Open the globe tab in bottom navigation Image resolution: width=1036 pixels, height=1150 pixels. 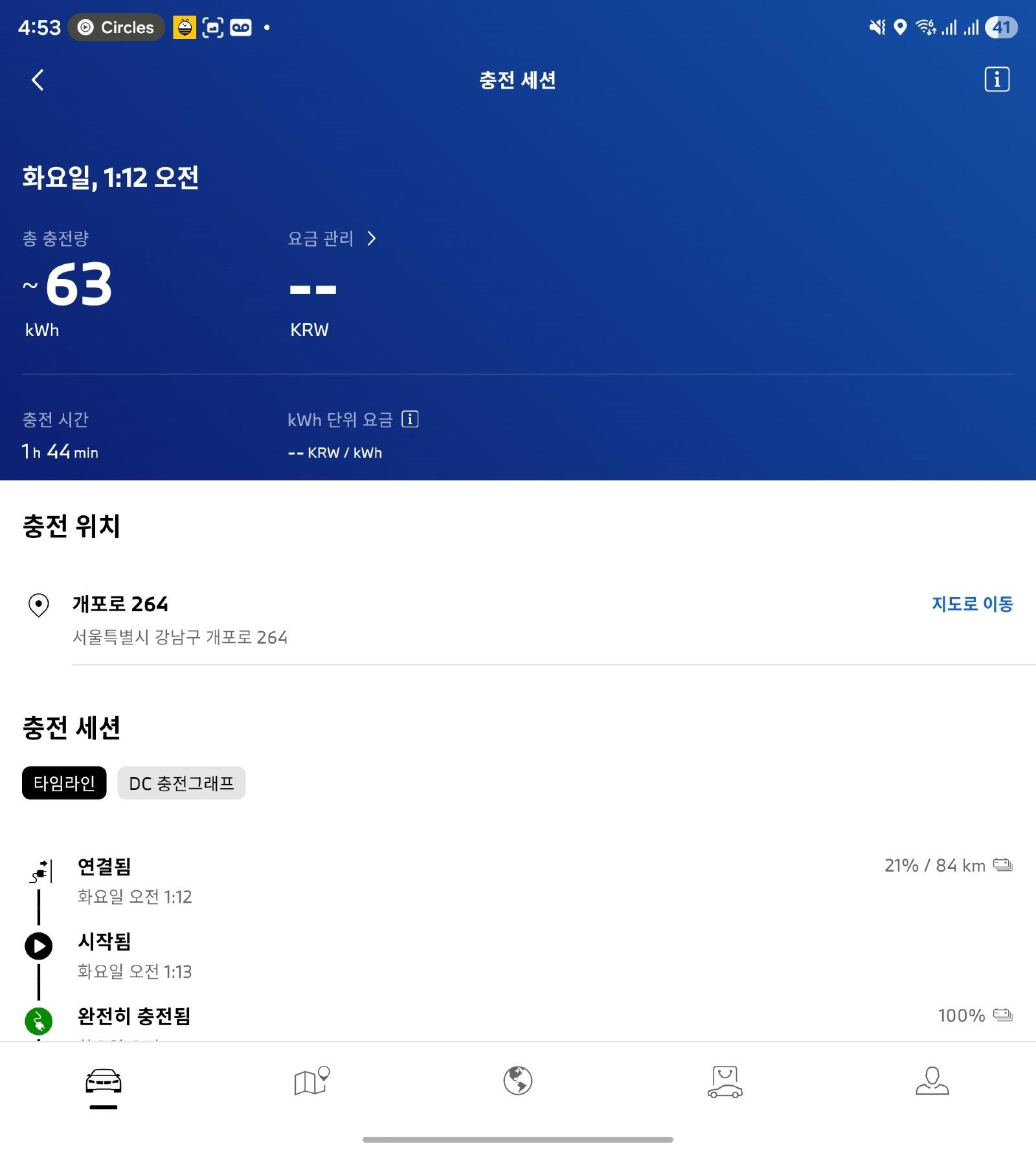point(518,1081)
